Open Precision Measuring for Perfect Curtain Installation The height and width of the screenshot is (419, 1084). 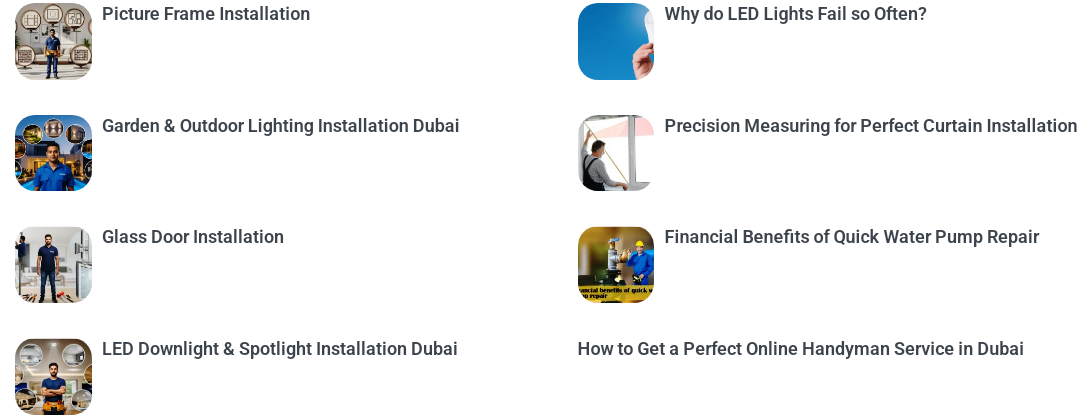(870, 126)
